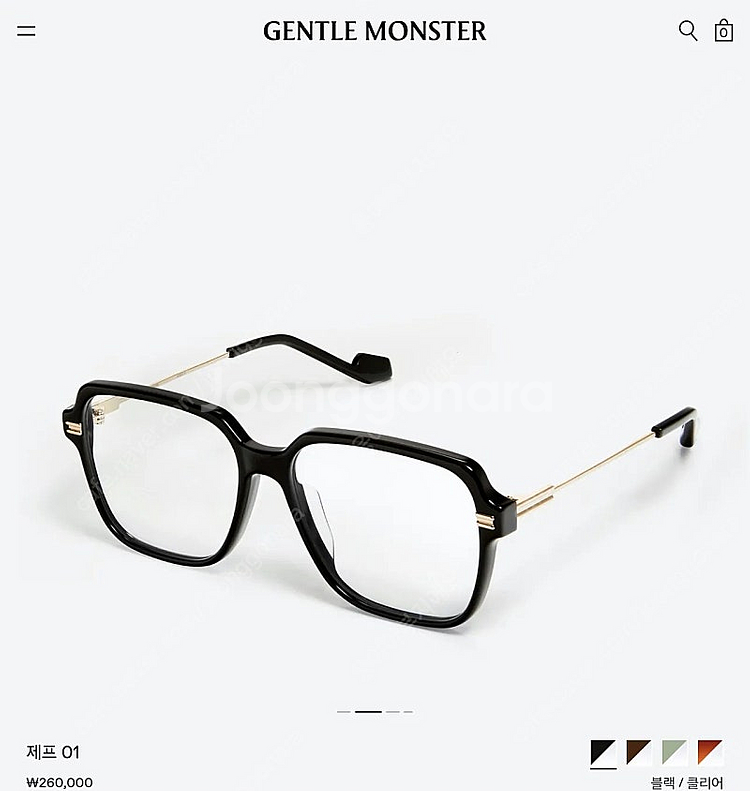
Task: Select the black color swatch
Action: [x=603, y=752]
